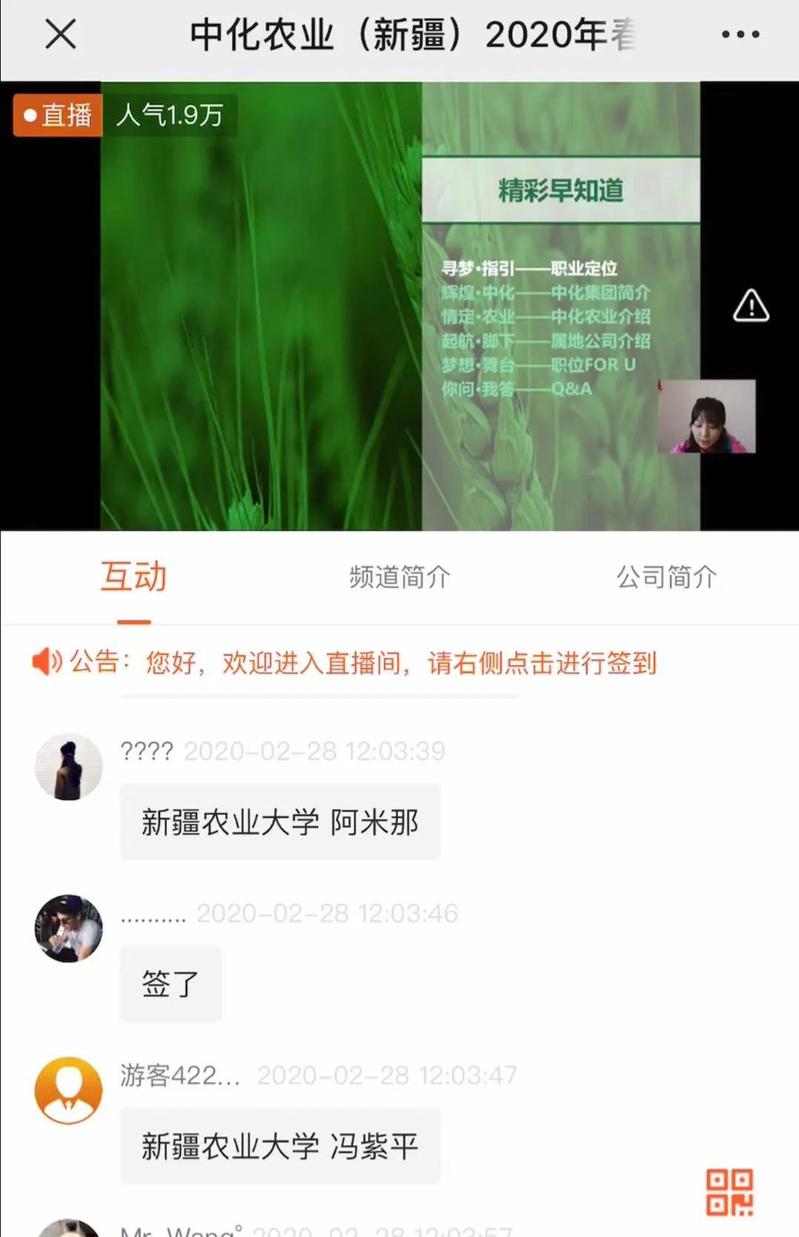
Task: Tap the warning triangle report icon
Action: coord(751,306)
